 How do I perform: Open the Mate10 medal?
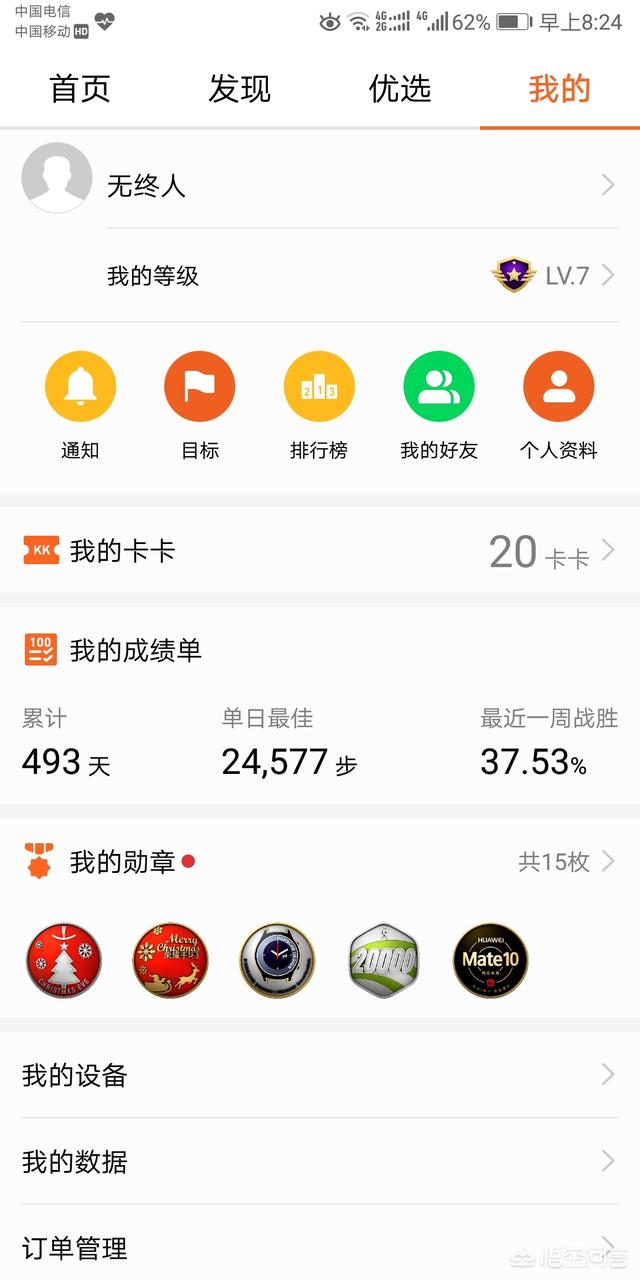490,960
